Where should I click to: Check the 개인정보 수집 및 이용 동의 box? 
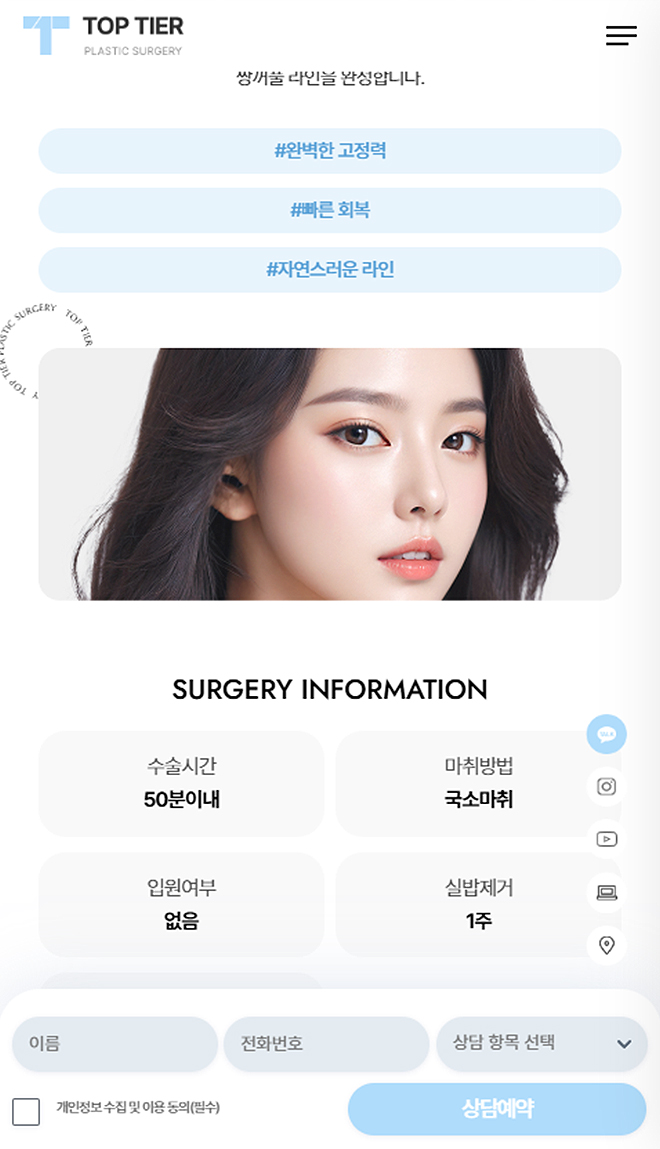pyautogui.click(x=26, y=1111)
